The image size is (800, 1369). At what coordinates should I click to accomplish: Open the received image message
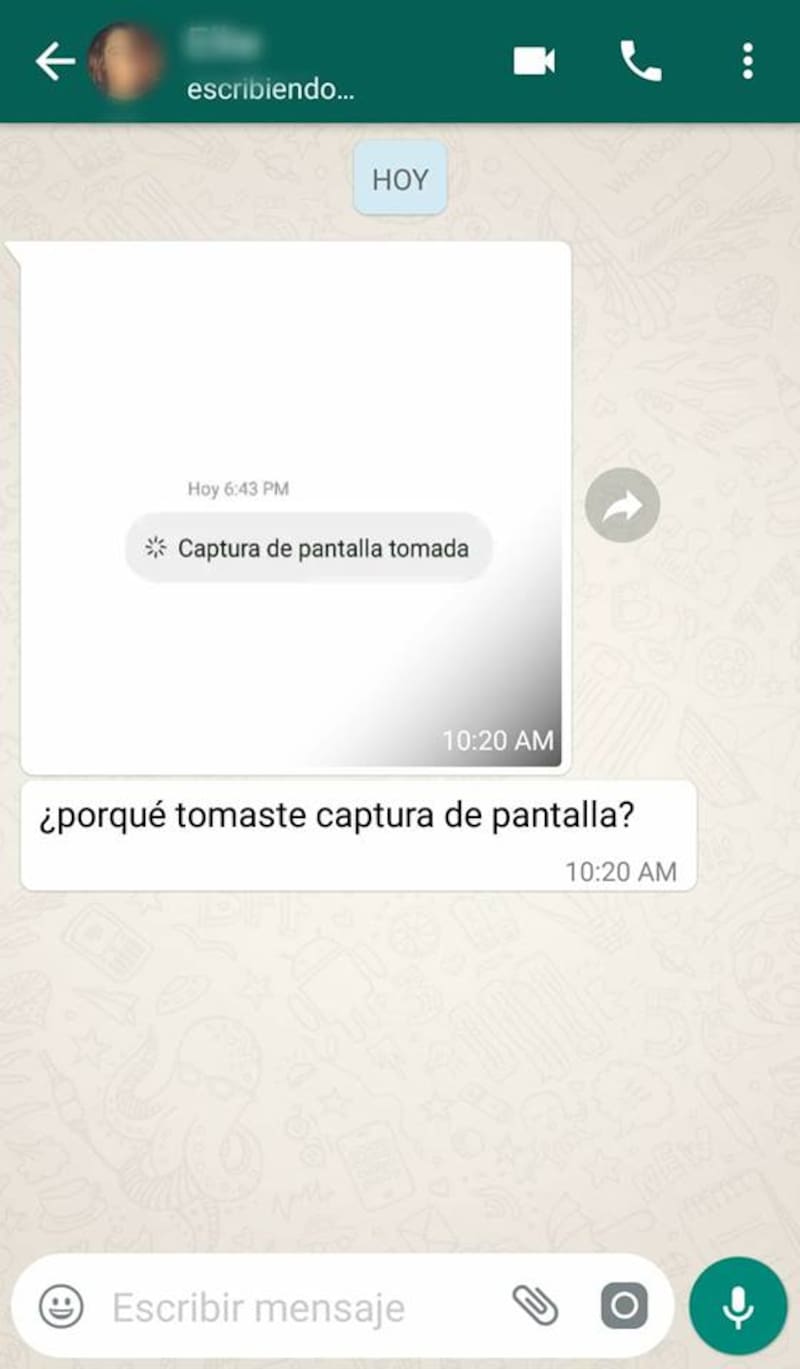pos(292,507)
